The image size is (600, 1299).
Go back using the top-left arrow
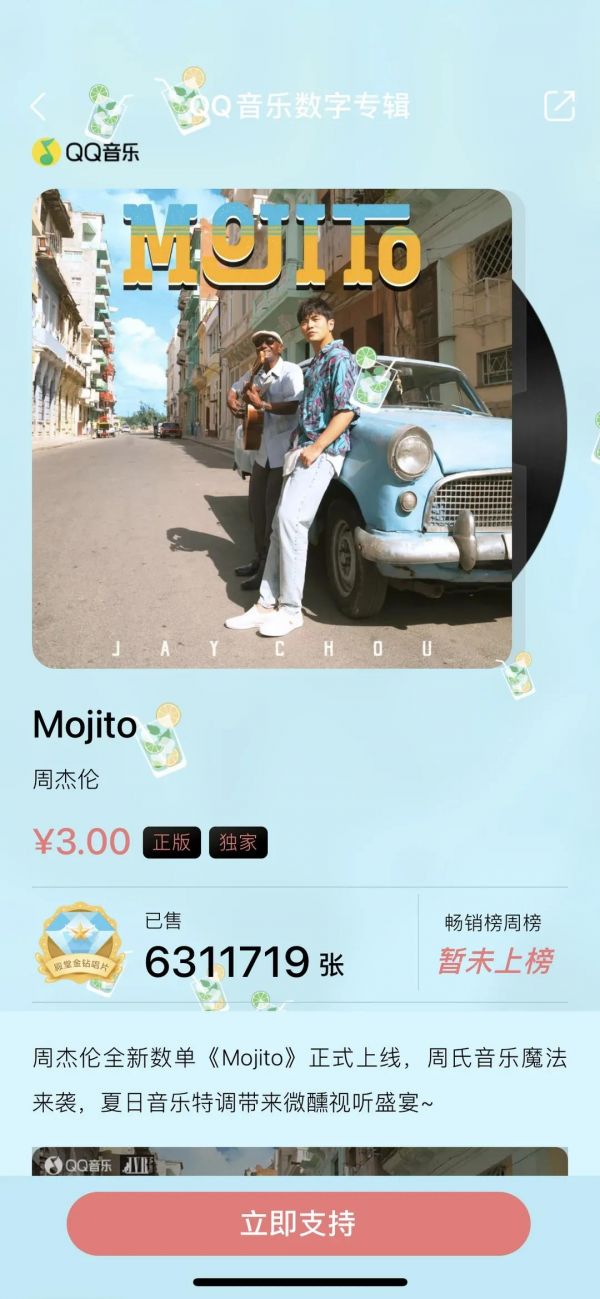click(x=38, y=107)
